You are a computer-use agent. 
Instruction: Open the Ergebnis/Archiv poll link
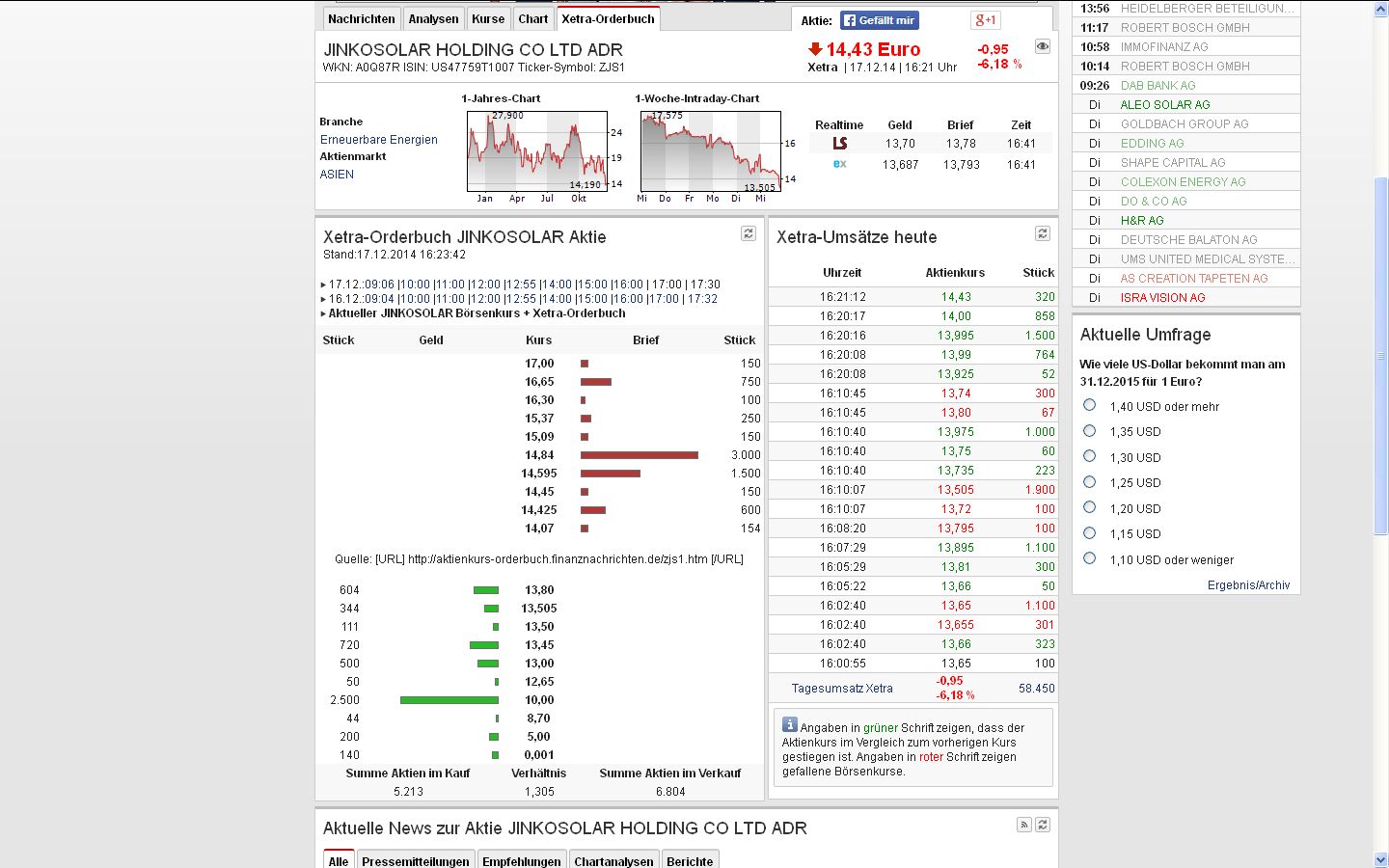[x=1247, y=585]
